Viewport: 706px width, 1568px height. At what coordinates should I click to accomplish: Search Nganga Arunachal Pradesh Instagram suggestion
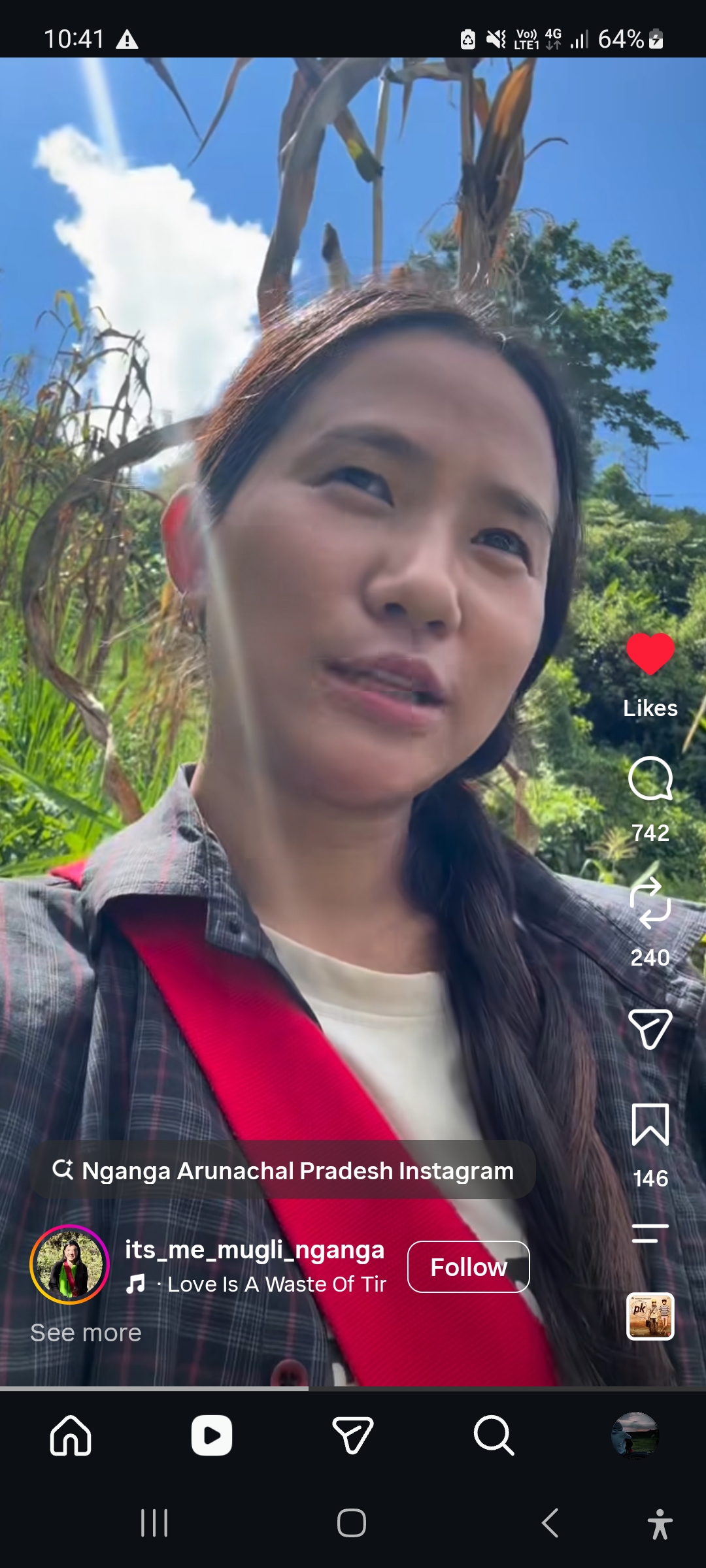click(283, 1170)
